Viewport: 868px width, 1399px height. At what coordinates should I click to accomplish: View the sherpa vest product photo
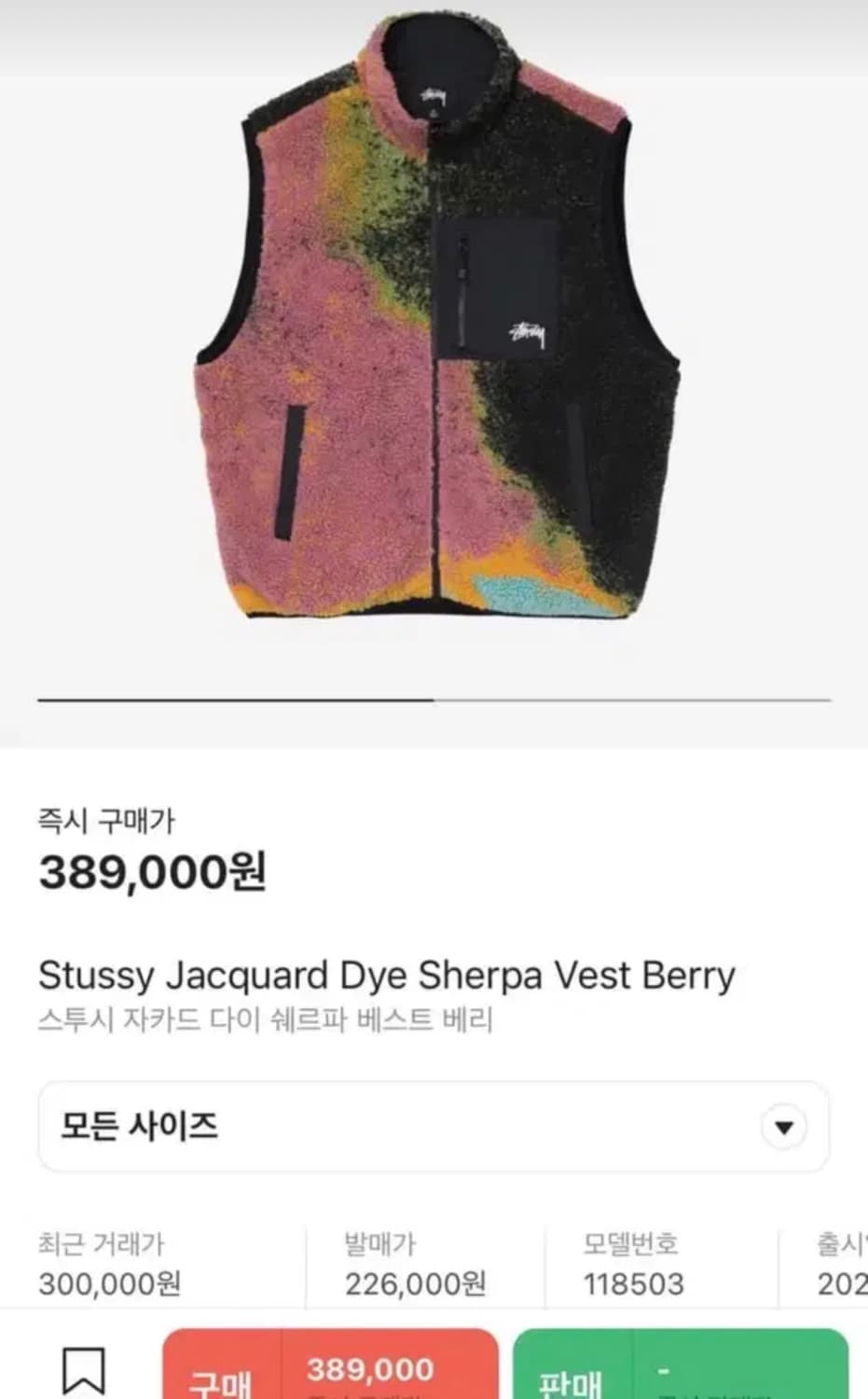[434, 336]
